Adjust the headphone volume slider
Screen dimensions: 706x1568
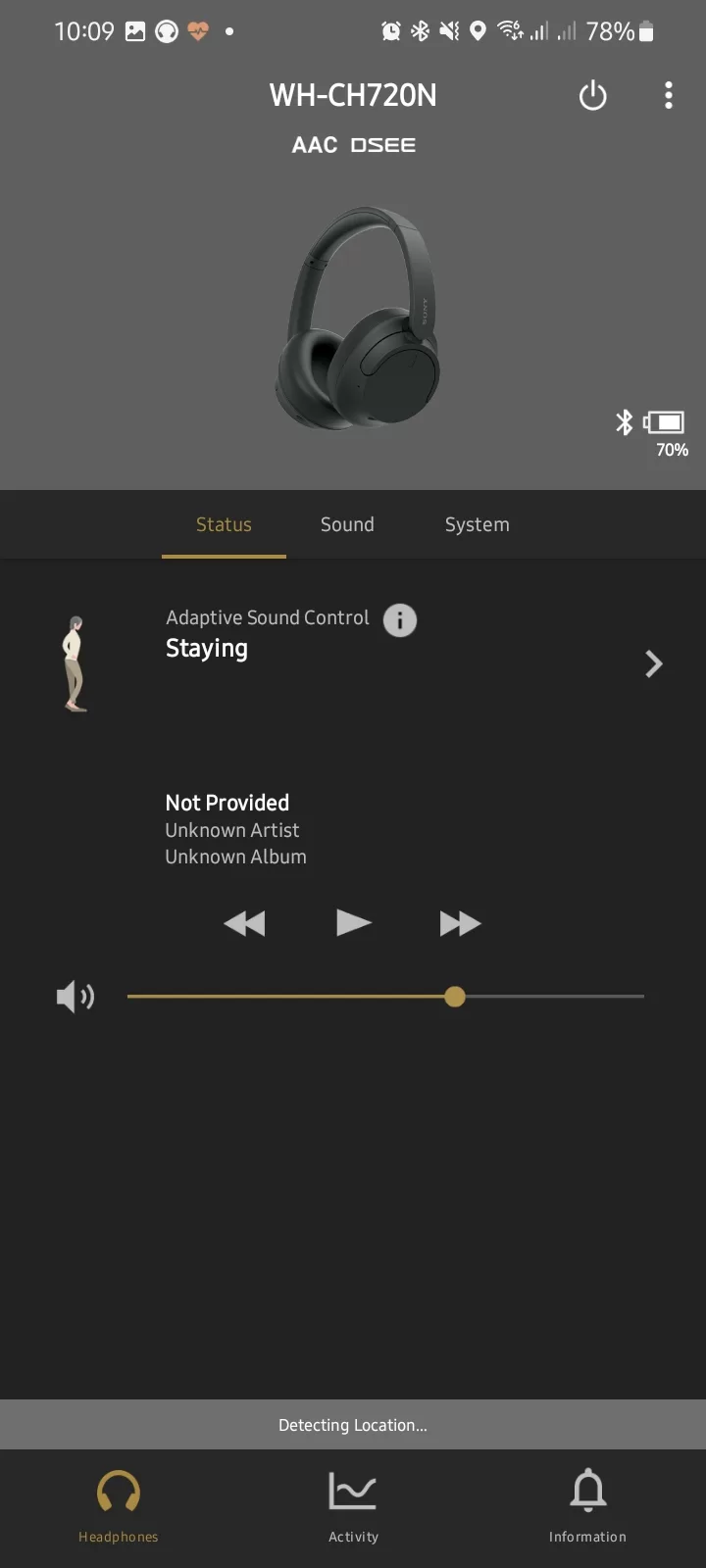click(x=454, y=997)
